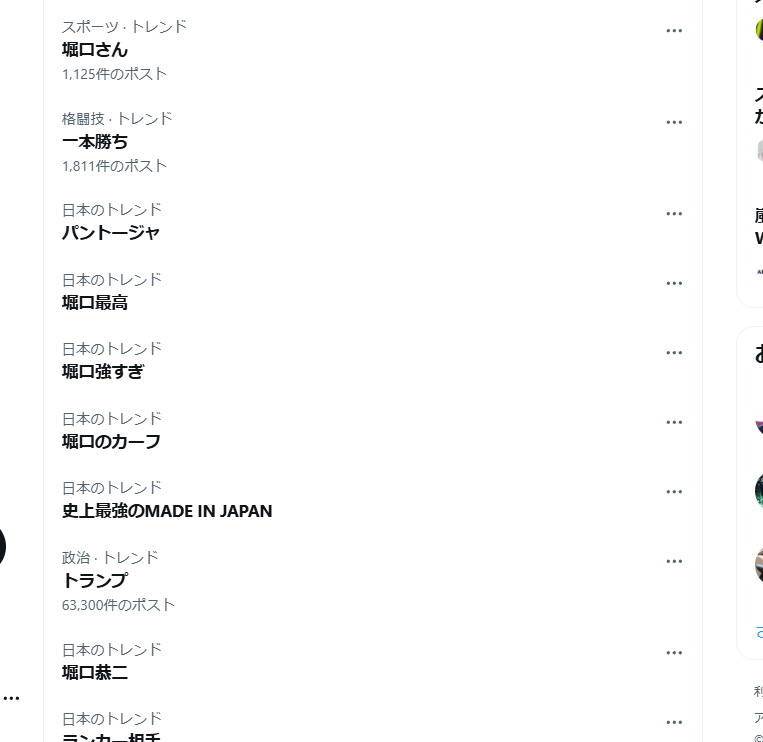This screenshot has height=742, width=763.
Task: Tap the three-dot menu beside 一本勝ち
Action: (x=674, y=123)
